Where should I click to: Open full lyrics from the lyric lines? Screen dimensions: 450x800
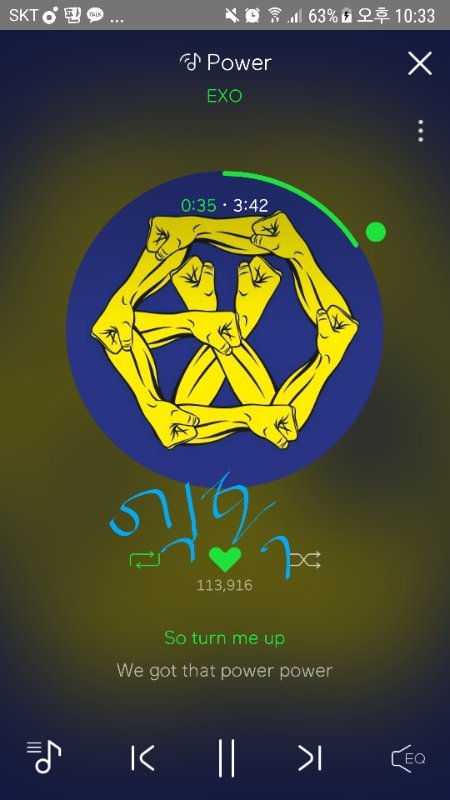pyautogui.click(x=224, y=654)
